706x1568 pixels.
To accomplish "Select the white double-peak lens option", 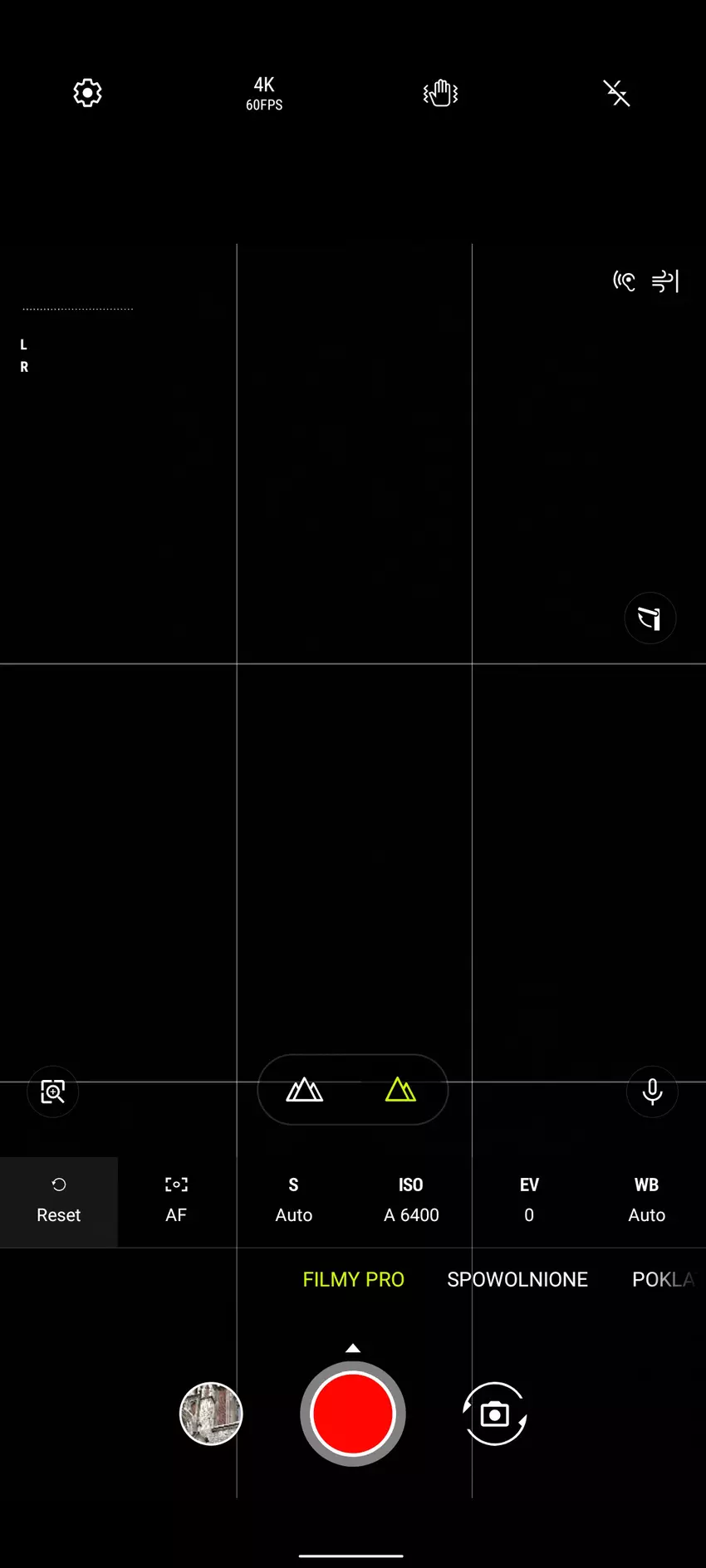I will pyautogui.click(x=305, y=1089).
